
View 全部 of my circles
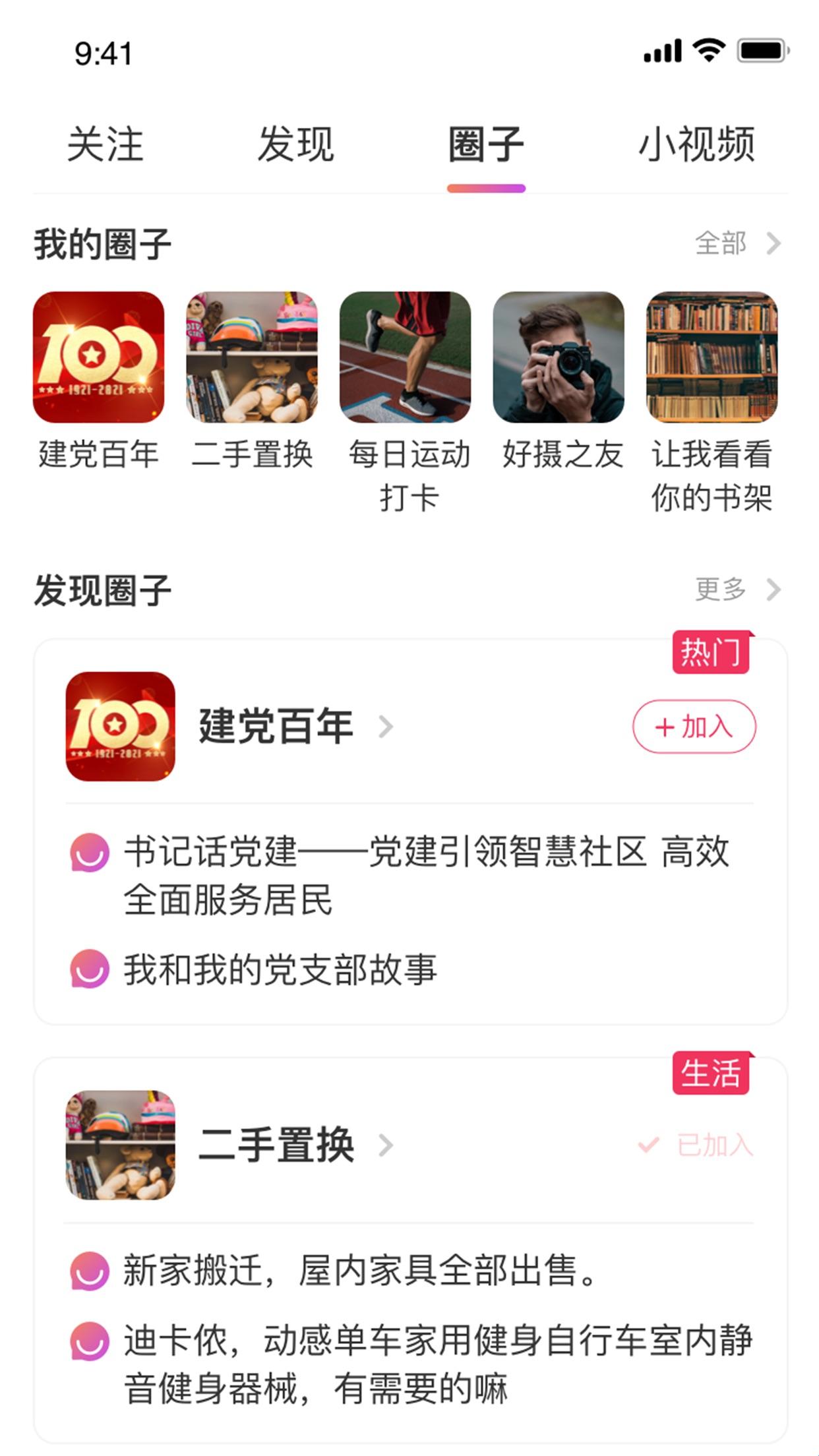tap(737, 243)
